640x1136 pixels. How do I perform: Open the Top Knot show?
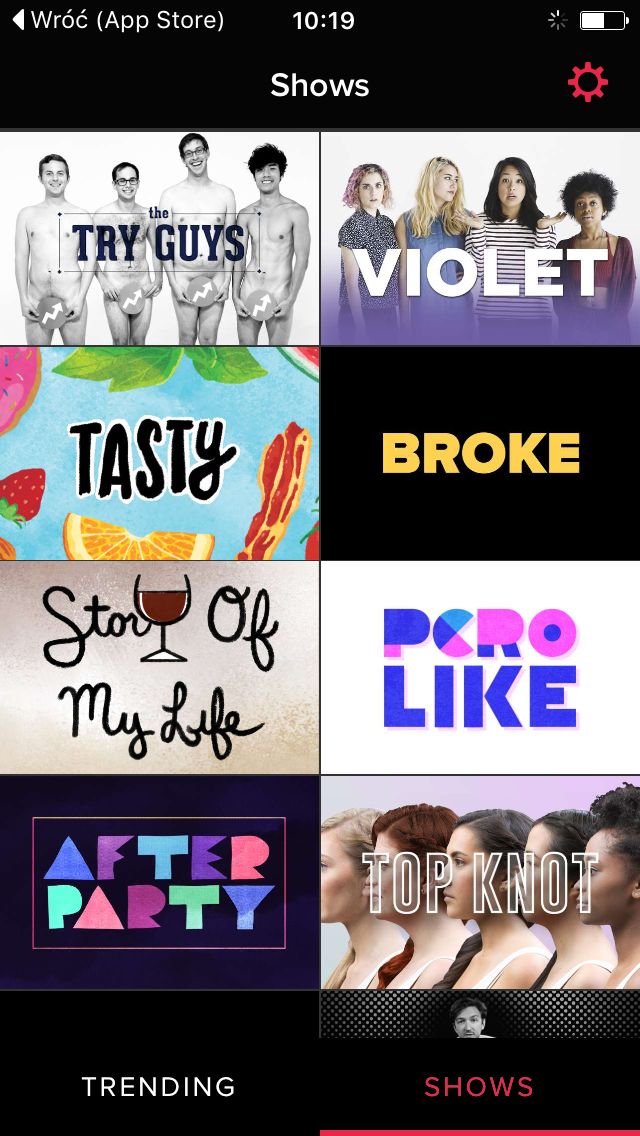tap(481, 882)
